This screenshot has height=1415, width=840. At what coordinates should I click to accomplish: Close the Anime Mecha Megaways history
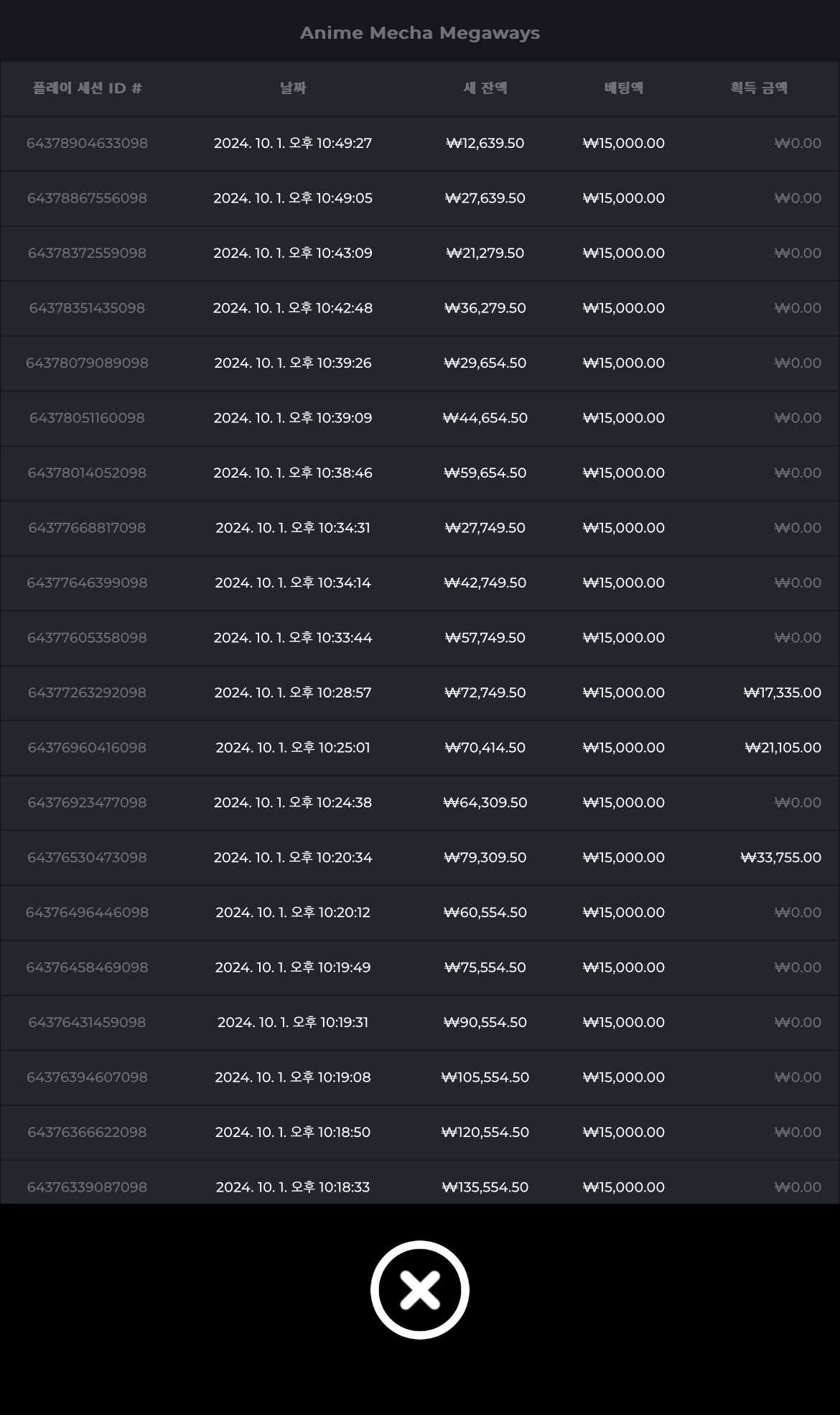[420, 1289]
